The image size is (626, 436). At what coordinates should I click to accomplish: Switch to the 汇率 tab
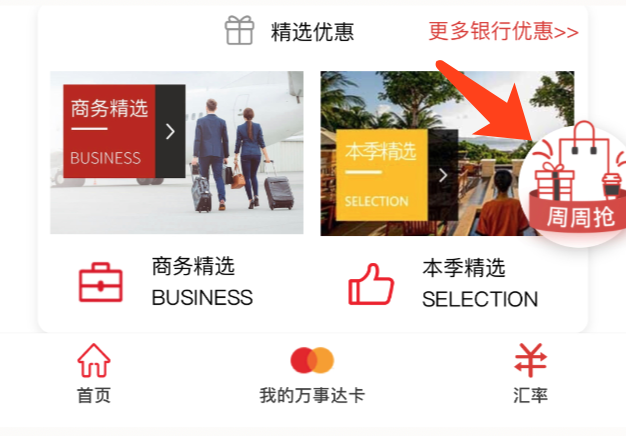pos(530,373)
